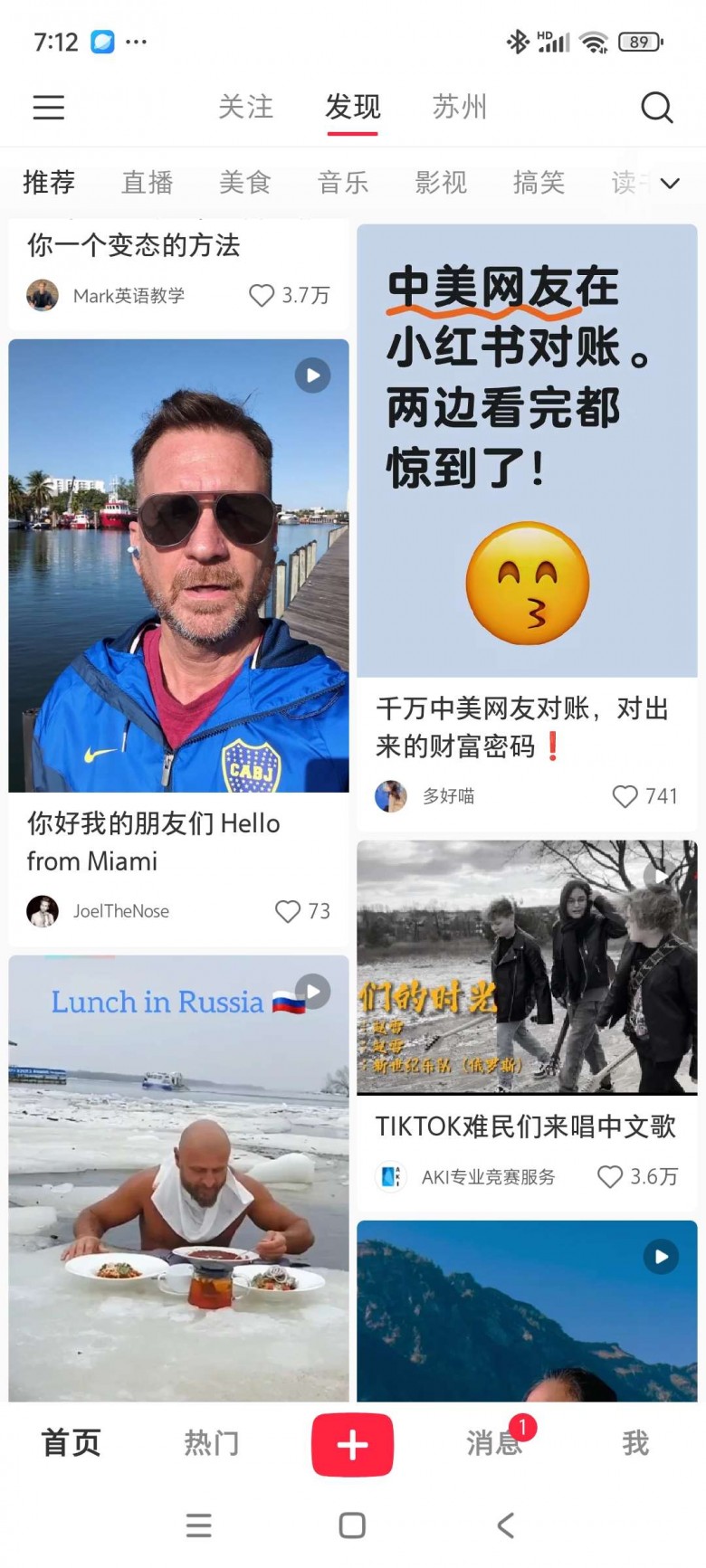Like the Mark英语教学 post
Viewport: 706px width, 1568px height.
262,296
